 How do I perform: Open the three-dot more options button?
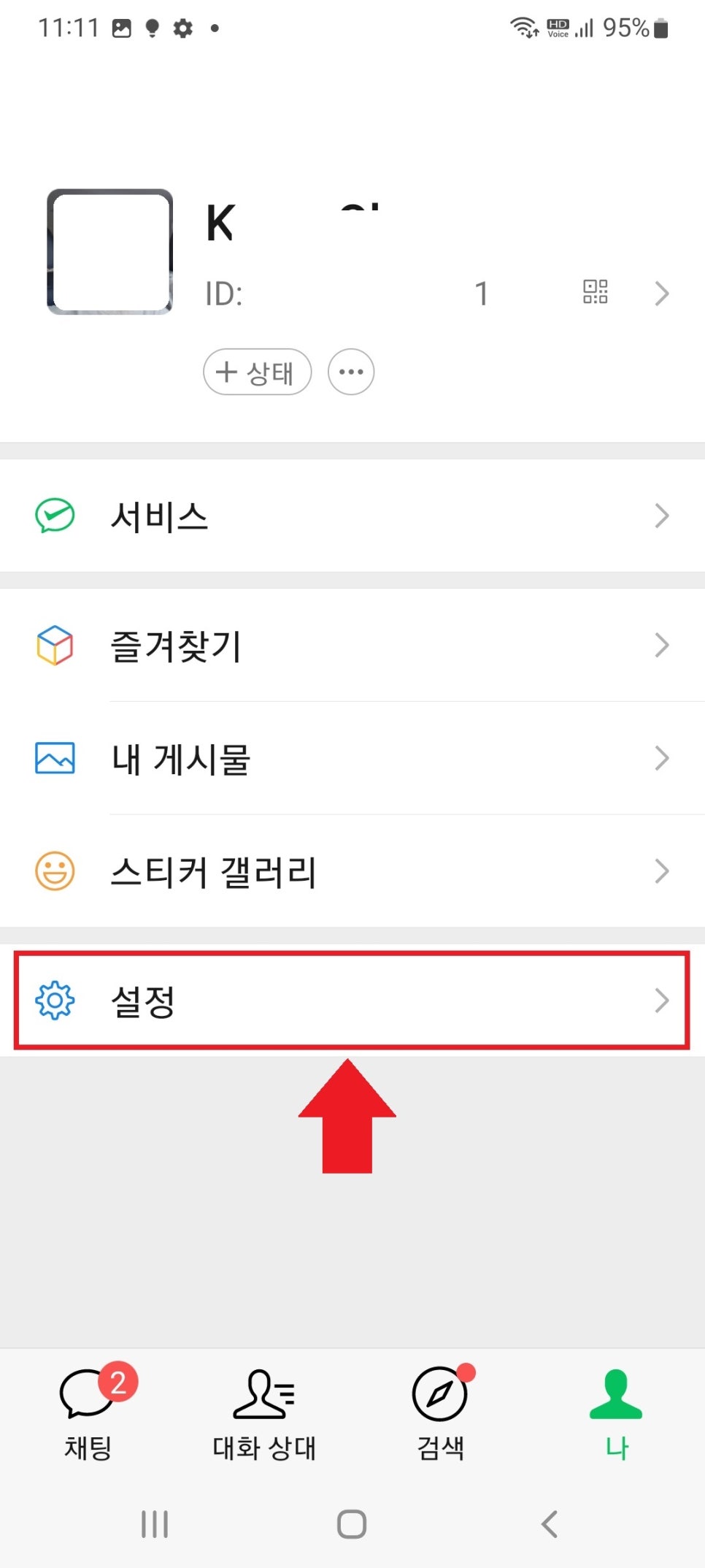pos(351,372)
